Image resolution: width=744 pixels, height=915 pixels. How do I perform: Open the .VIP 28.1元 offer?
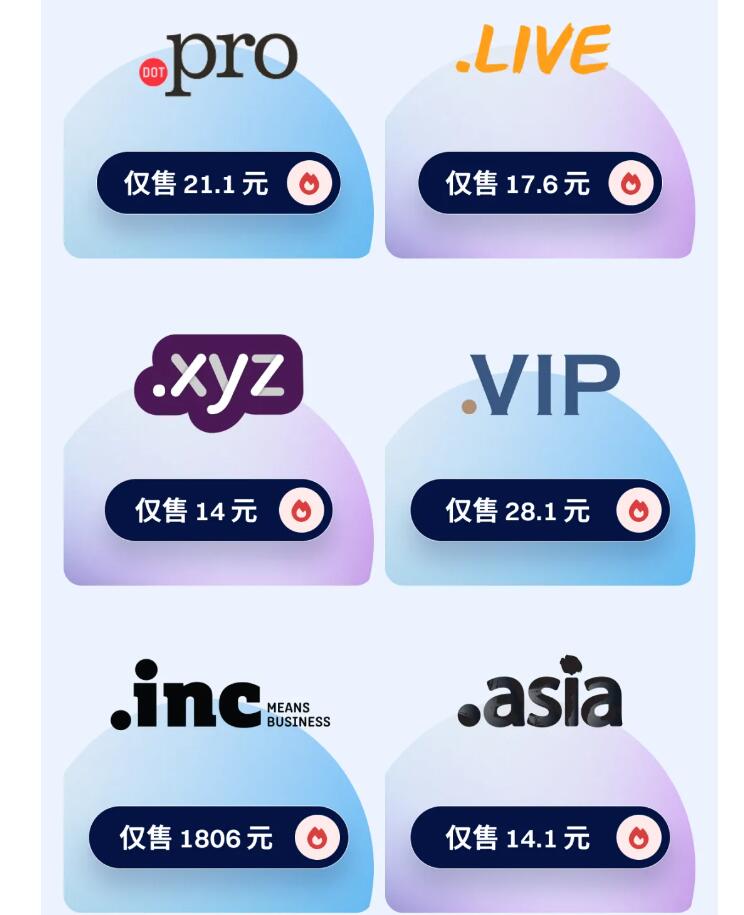pyautogui.click(x=539, y=510)
